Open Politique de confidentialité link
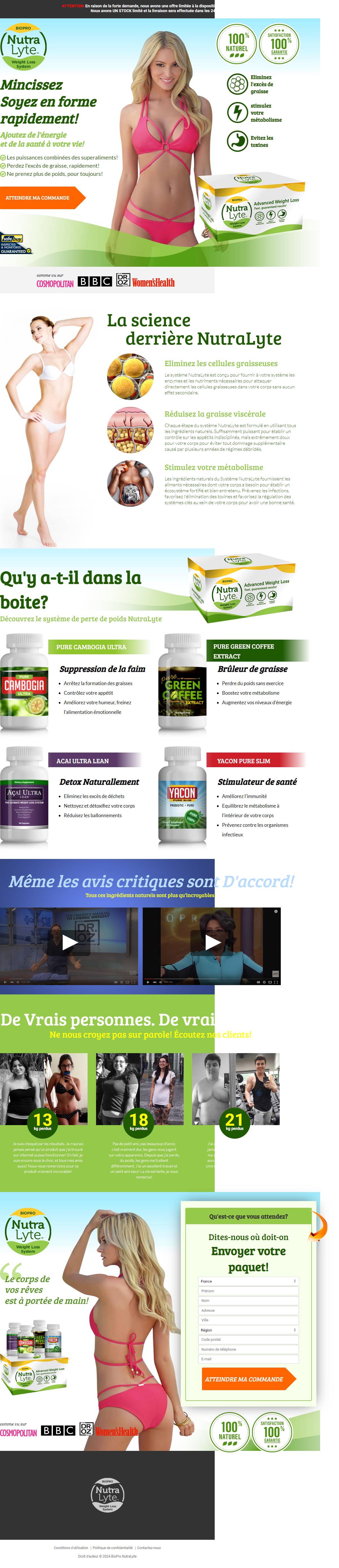Viewport: 339px width, 1568px height. click(x=112, y=1547)
